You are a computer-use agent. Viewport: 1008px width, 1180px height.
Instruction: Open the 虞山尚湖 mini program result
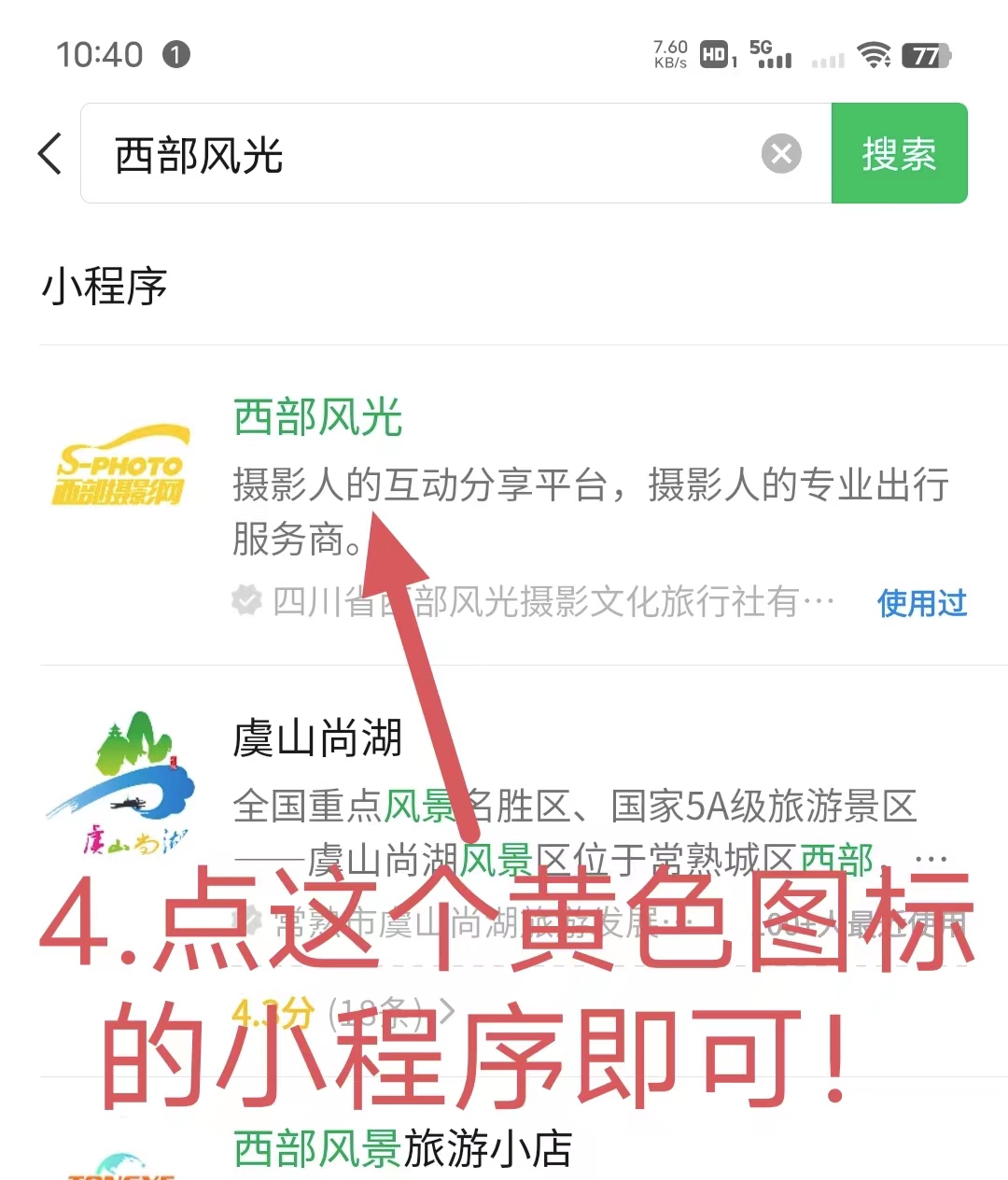pyautogui.click(x=317, y=738)
